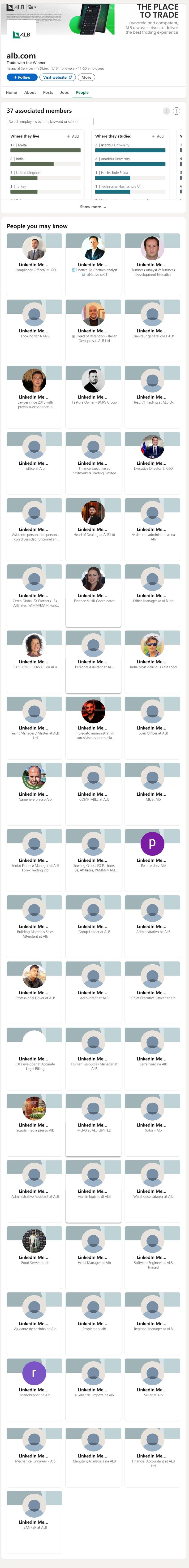Image resolution: width=189 pixels, height=1568 pixels.
Task: Follow the alb.com company page
Action: pyautogui.click(x=22, y=77)
